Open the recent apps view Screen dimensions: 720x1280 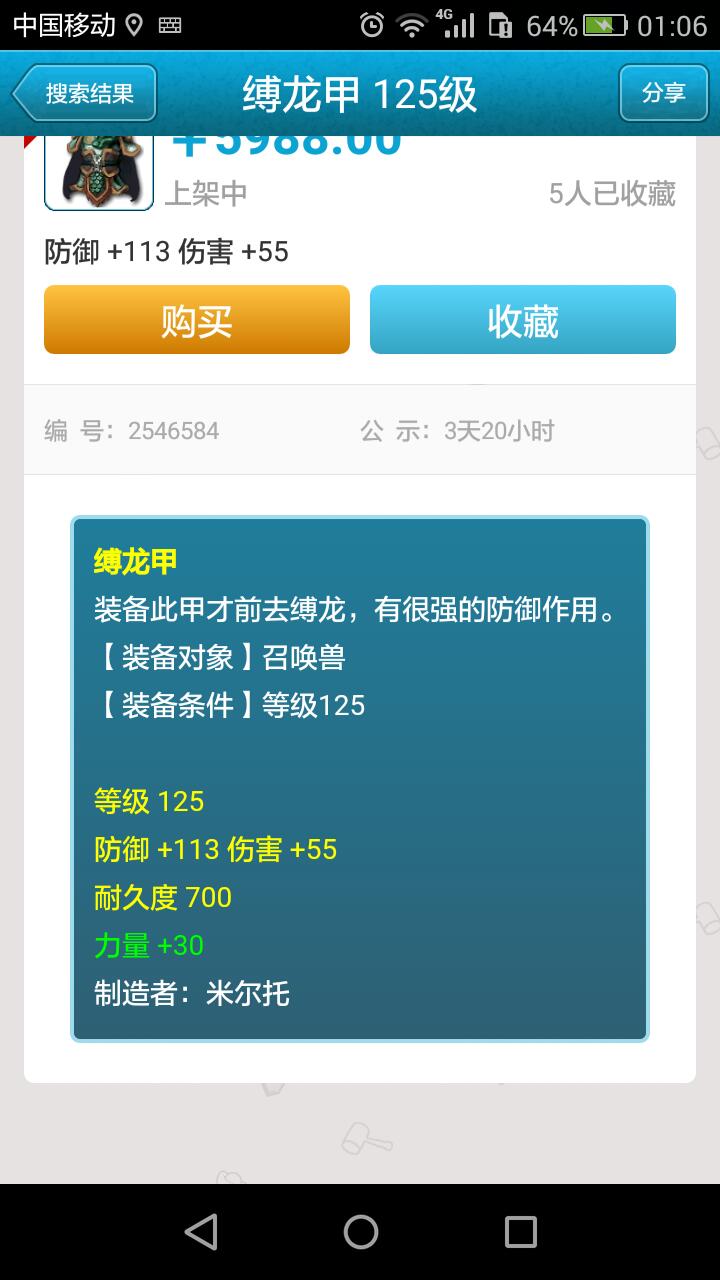click(x=520, y=1231)
